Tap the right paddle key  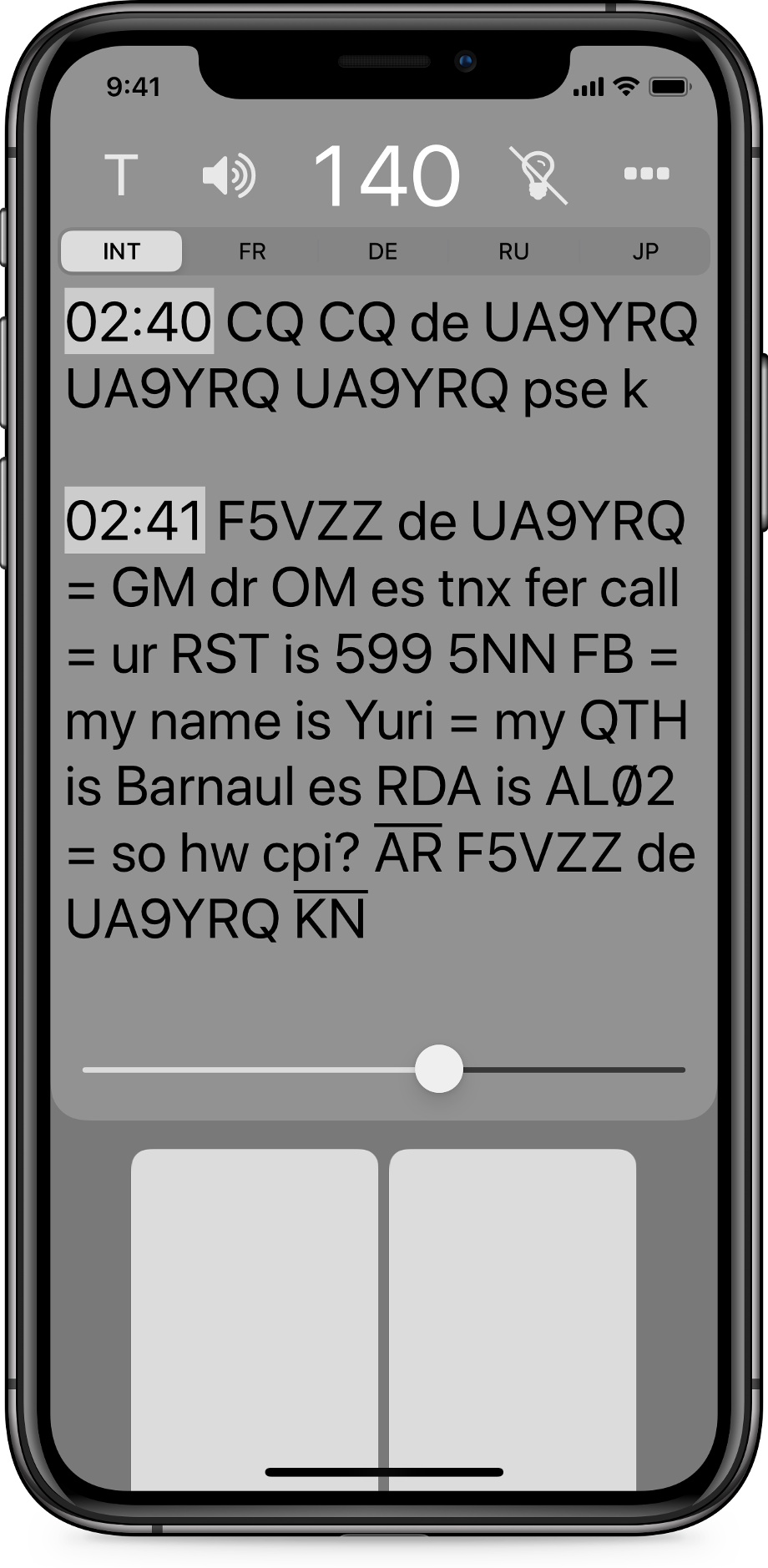point(513,1319)
